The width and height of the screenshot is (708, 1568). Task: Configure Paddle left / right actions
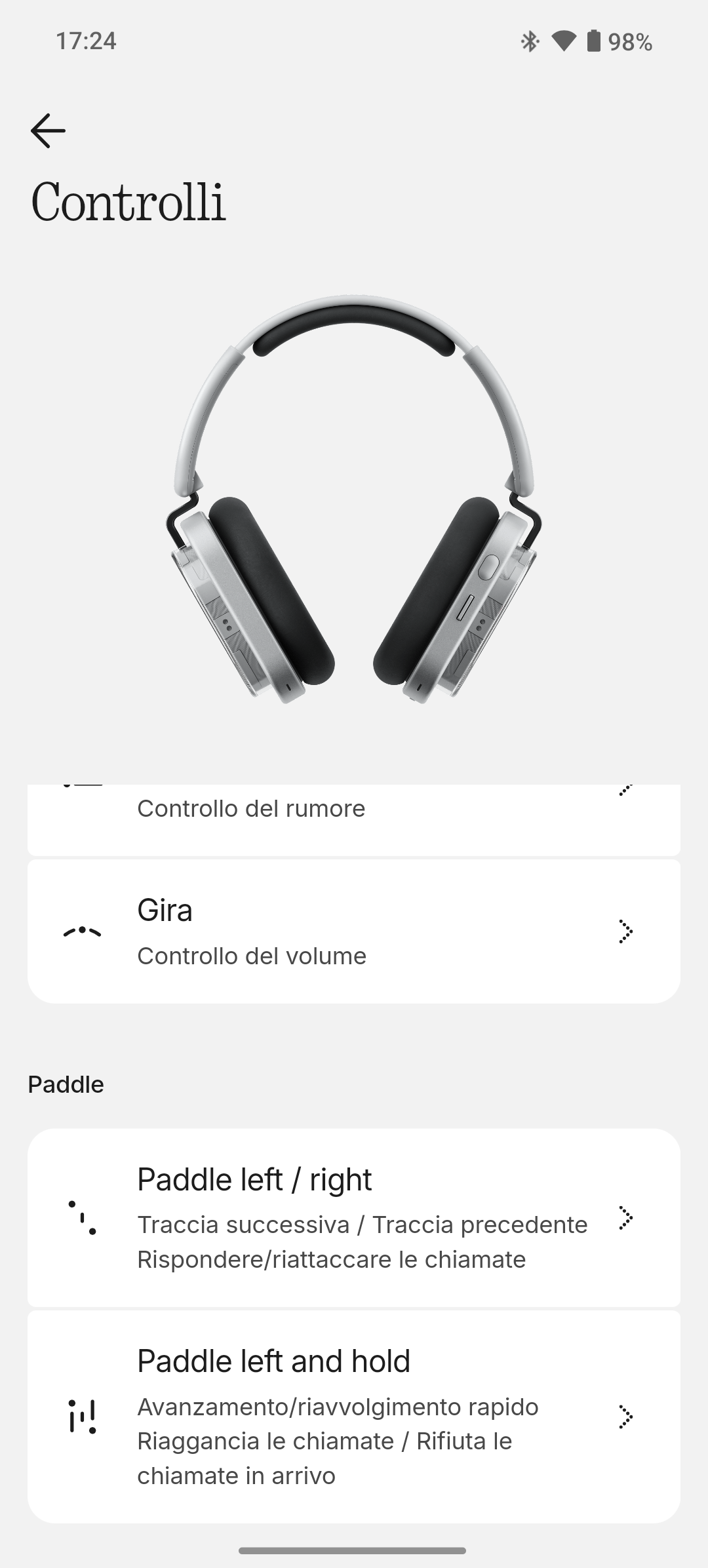(354, 1218)
